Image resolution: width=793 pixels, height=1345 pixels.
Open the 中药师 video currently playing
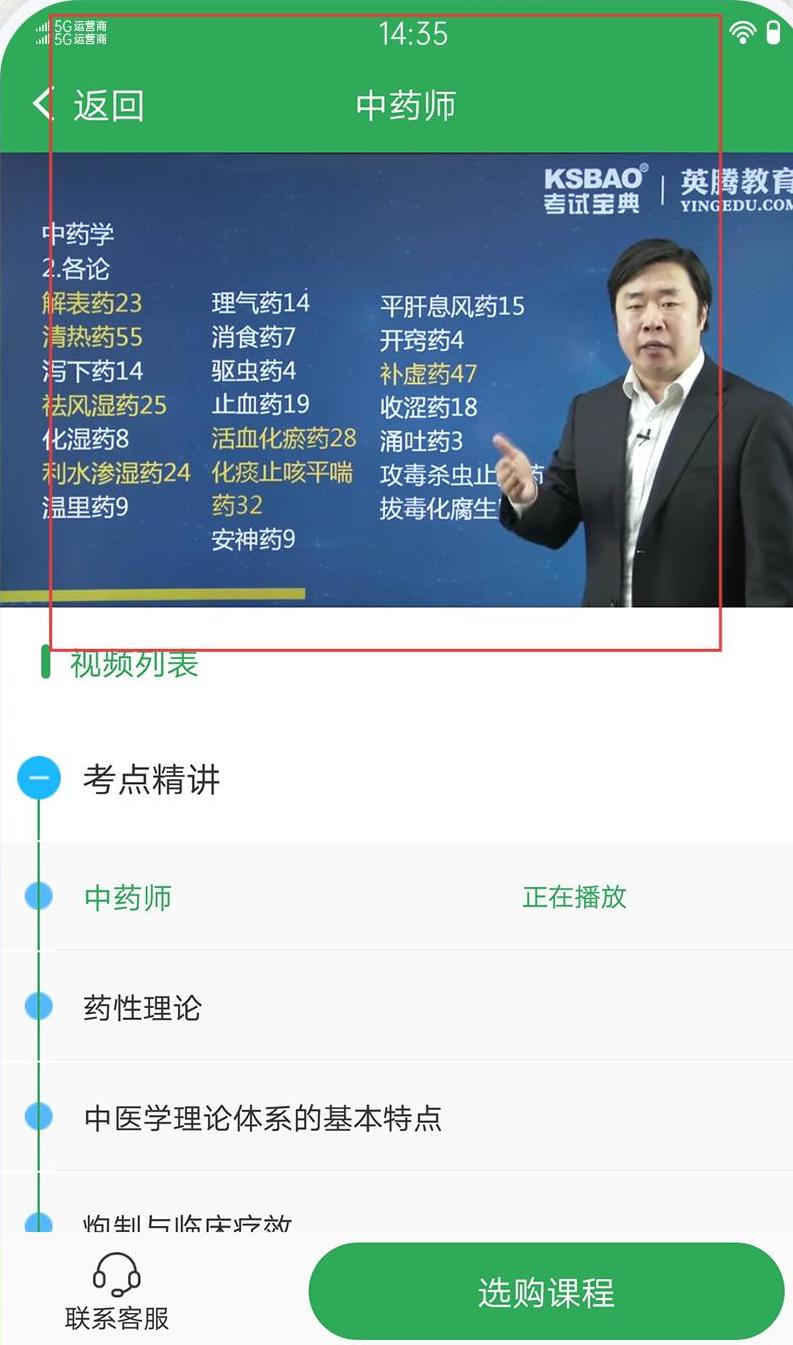tap(396, 896)
